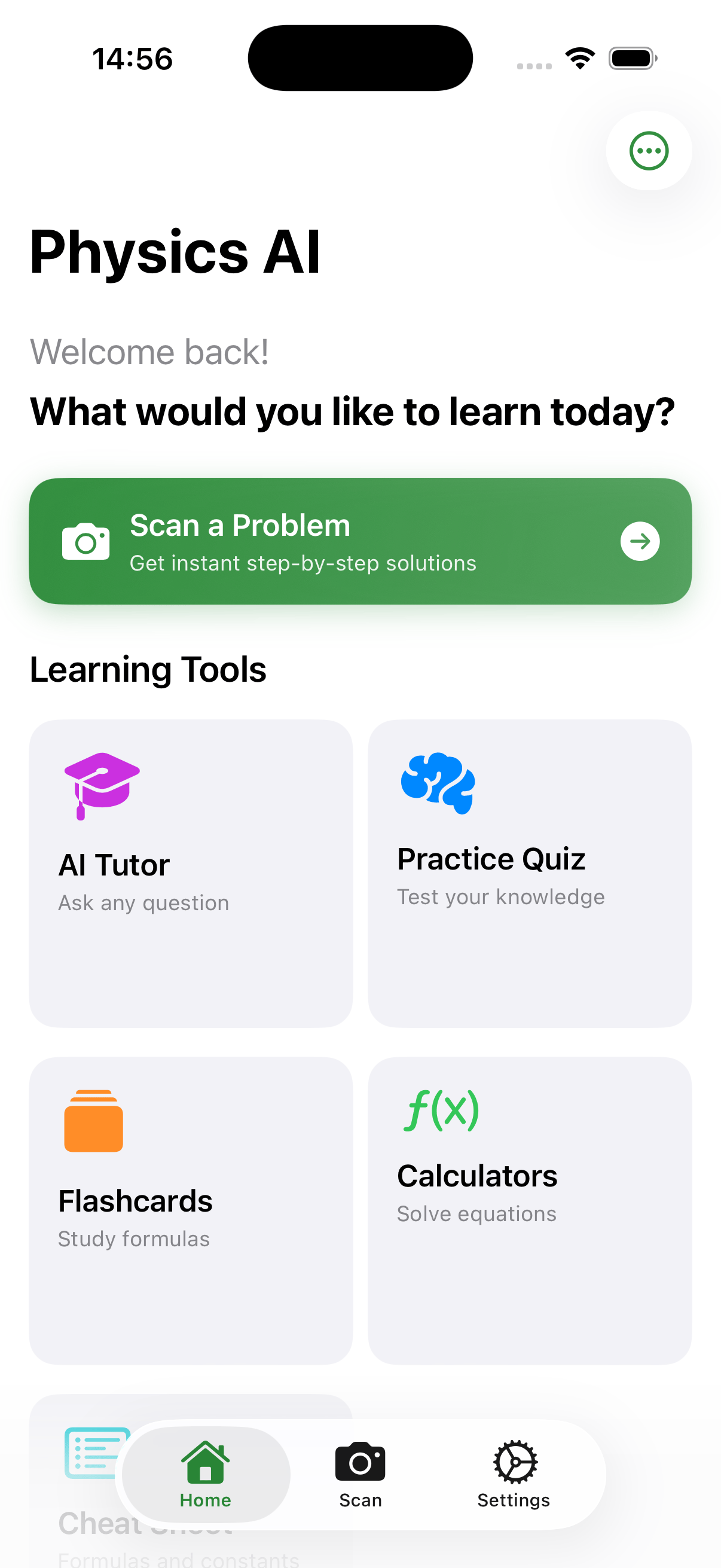Select the Flashcards stack icon
This screenshot has height=1568, width=721.
pos(93,1122)
